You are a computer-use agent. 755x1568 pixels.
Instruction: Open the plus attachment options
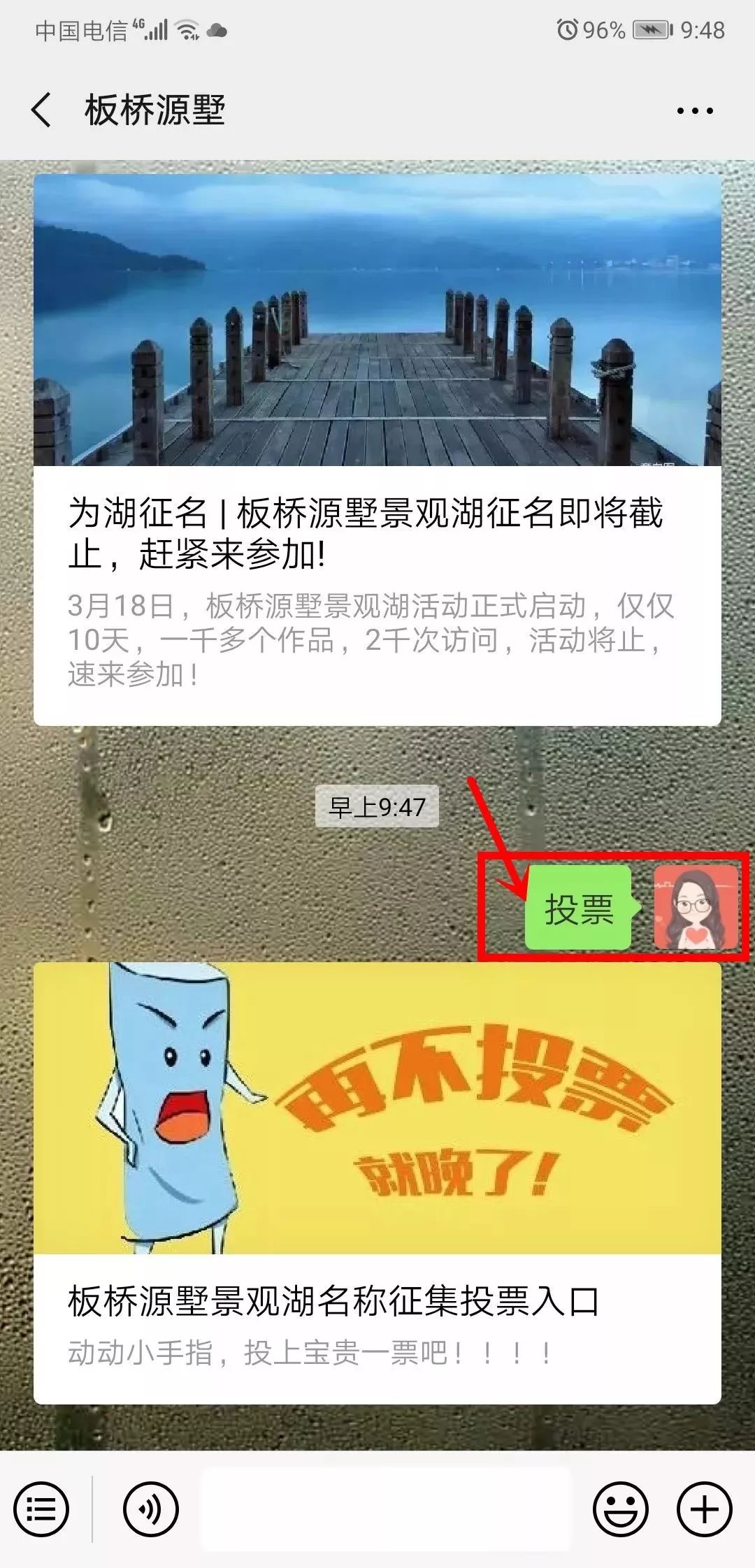[704, 1509]
